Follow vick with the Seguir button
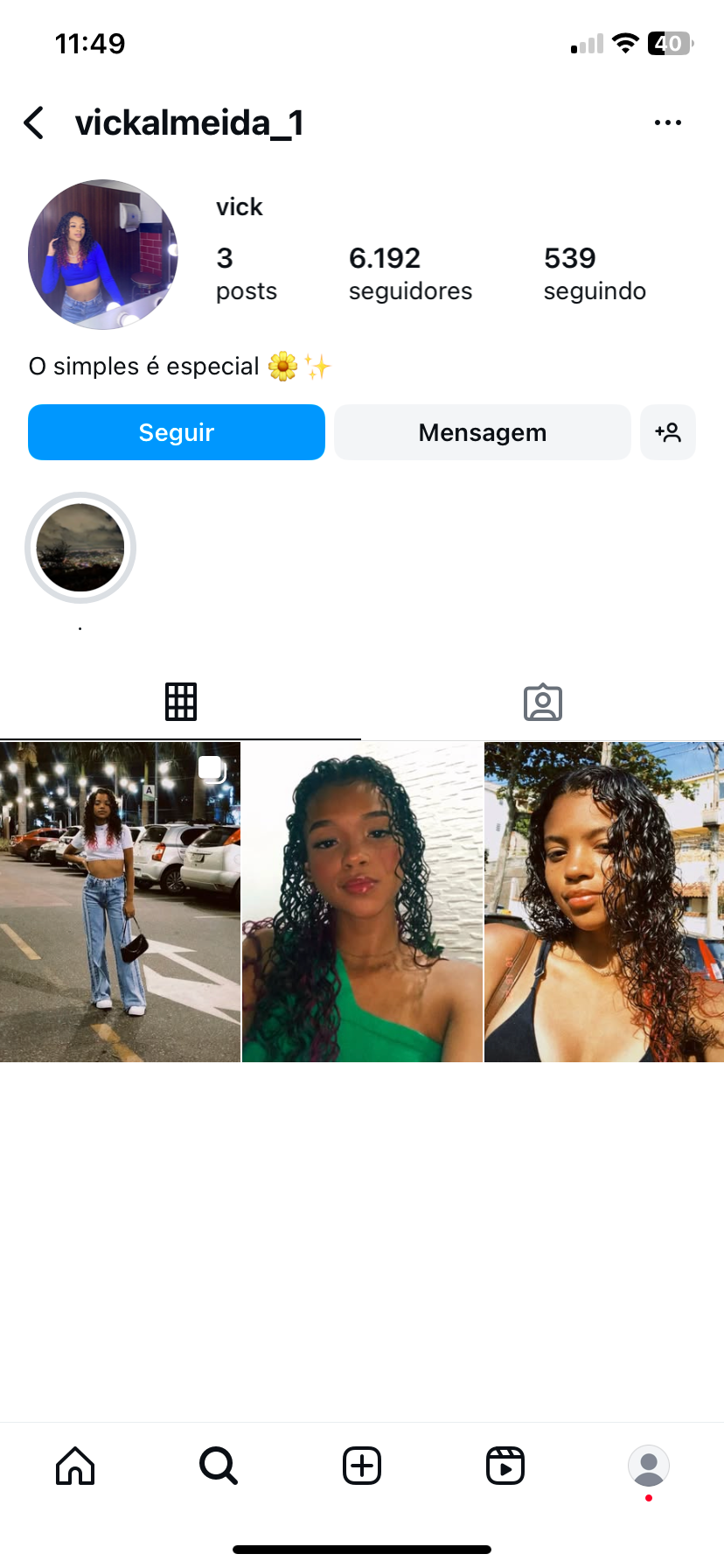The image size is (724, 1568). coord(177,432)
